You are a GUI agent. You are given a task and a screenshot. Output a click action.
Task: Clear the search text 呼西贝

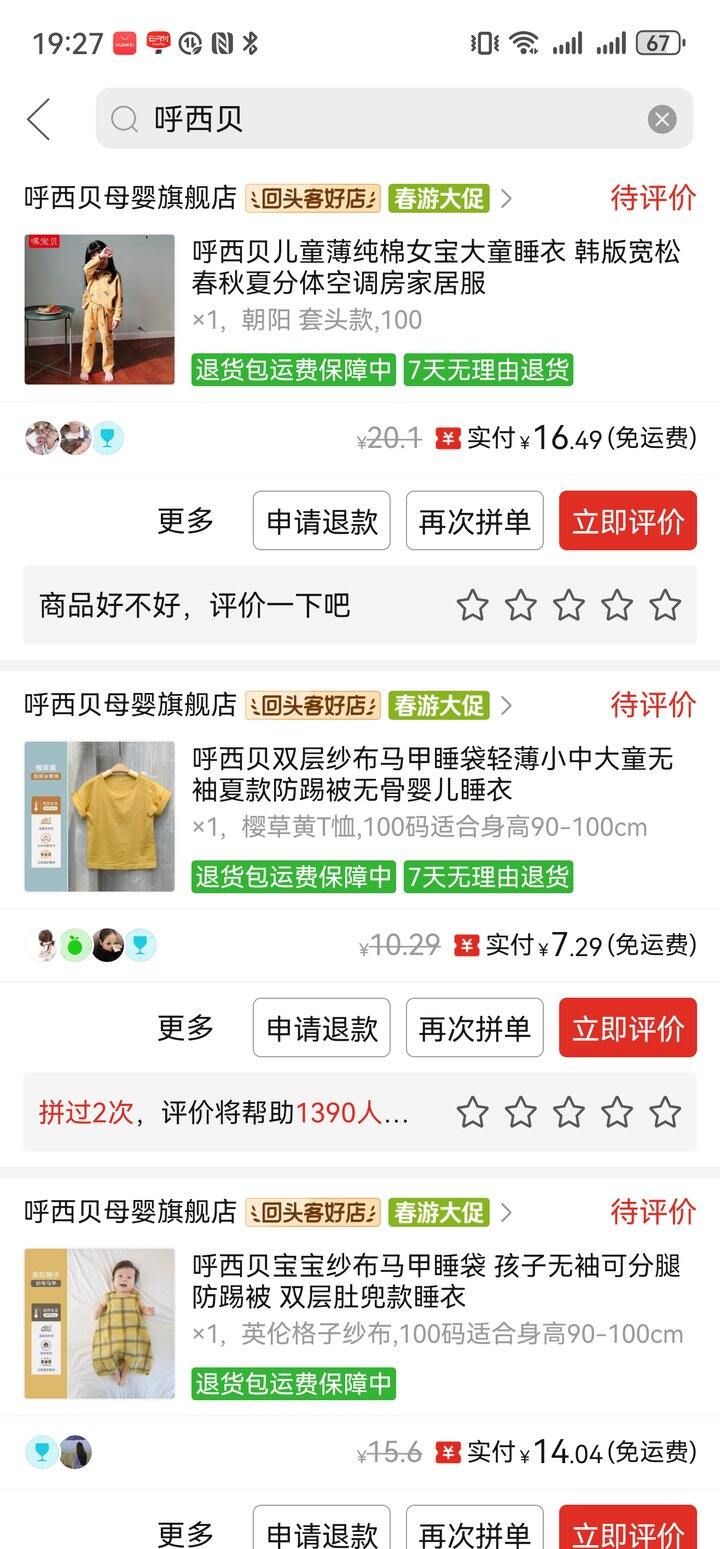[x=661, y=120]
